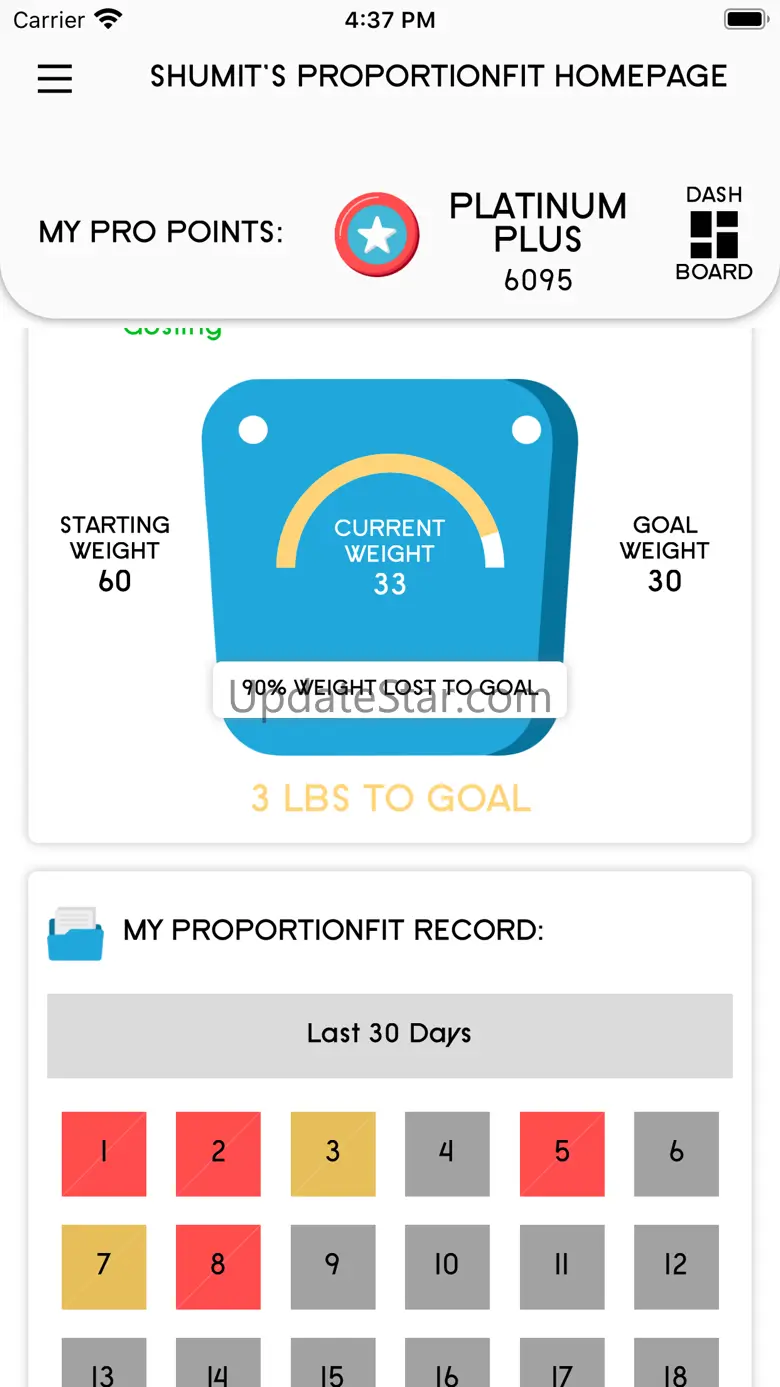780x1387 pixels.
Task: Open day 7 record
Action: click(x=104, y=1267)
